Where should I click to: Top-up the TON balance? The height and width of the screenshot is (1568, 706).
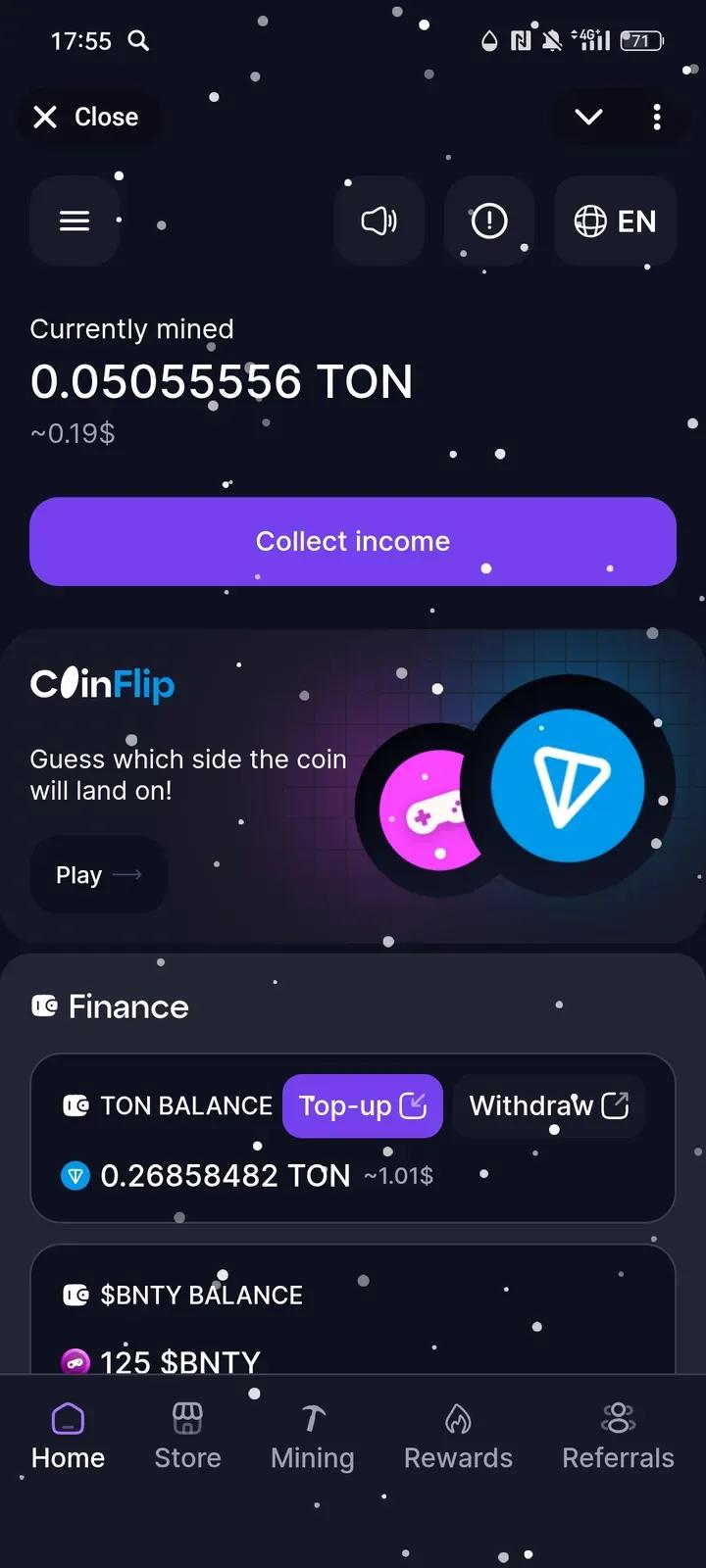pyautogui.click(x=363, y=1106)
